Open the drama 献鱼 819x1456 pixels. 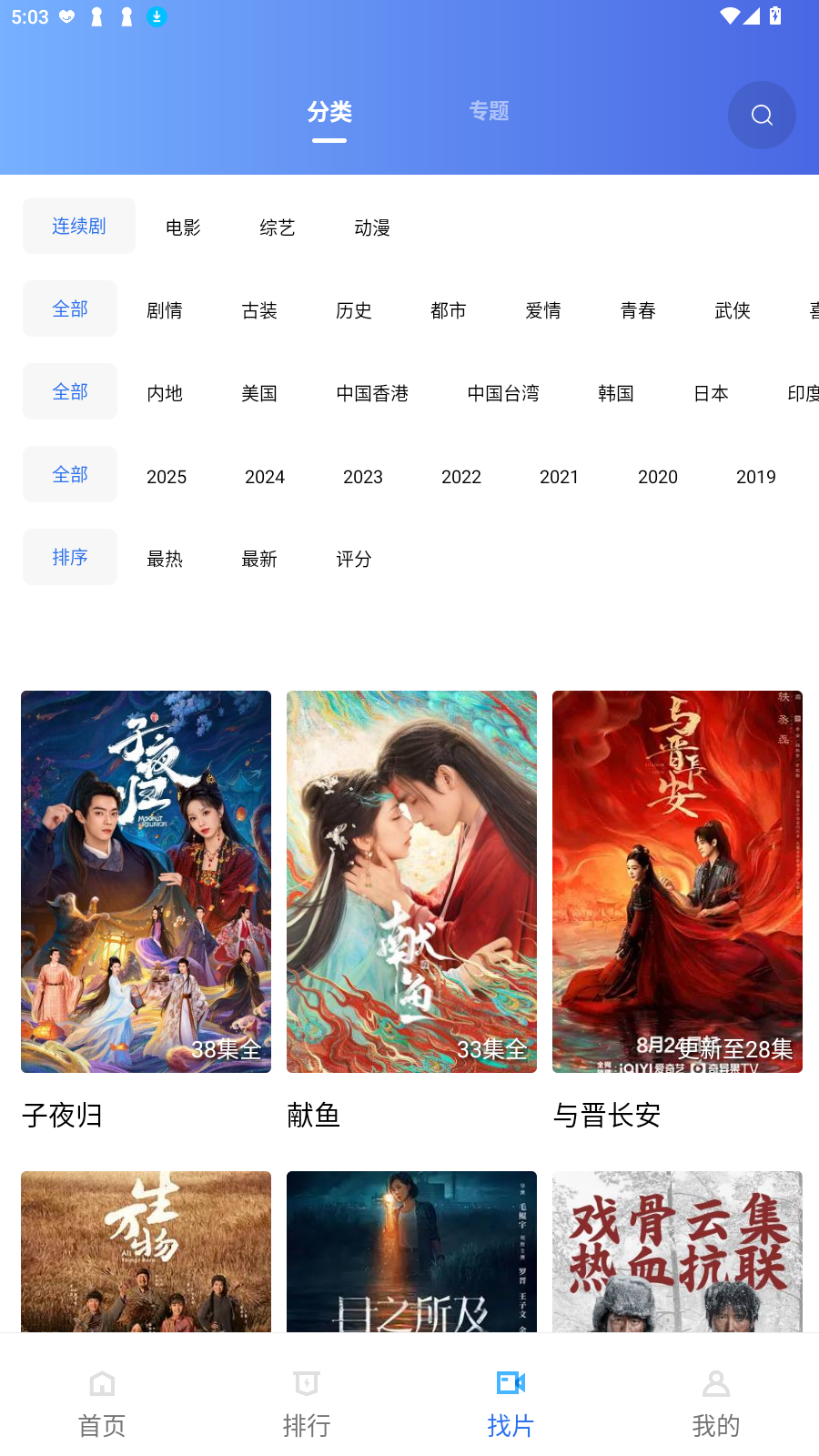[411, 881]
